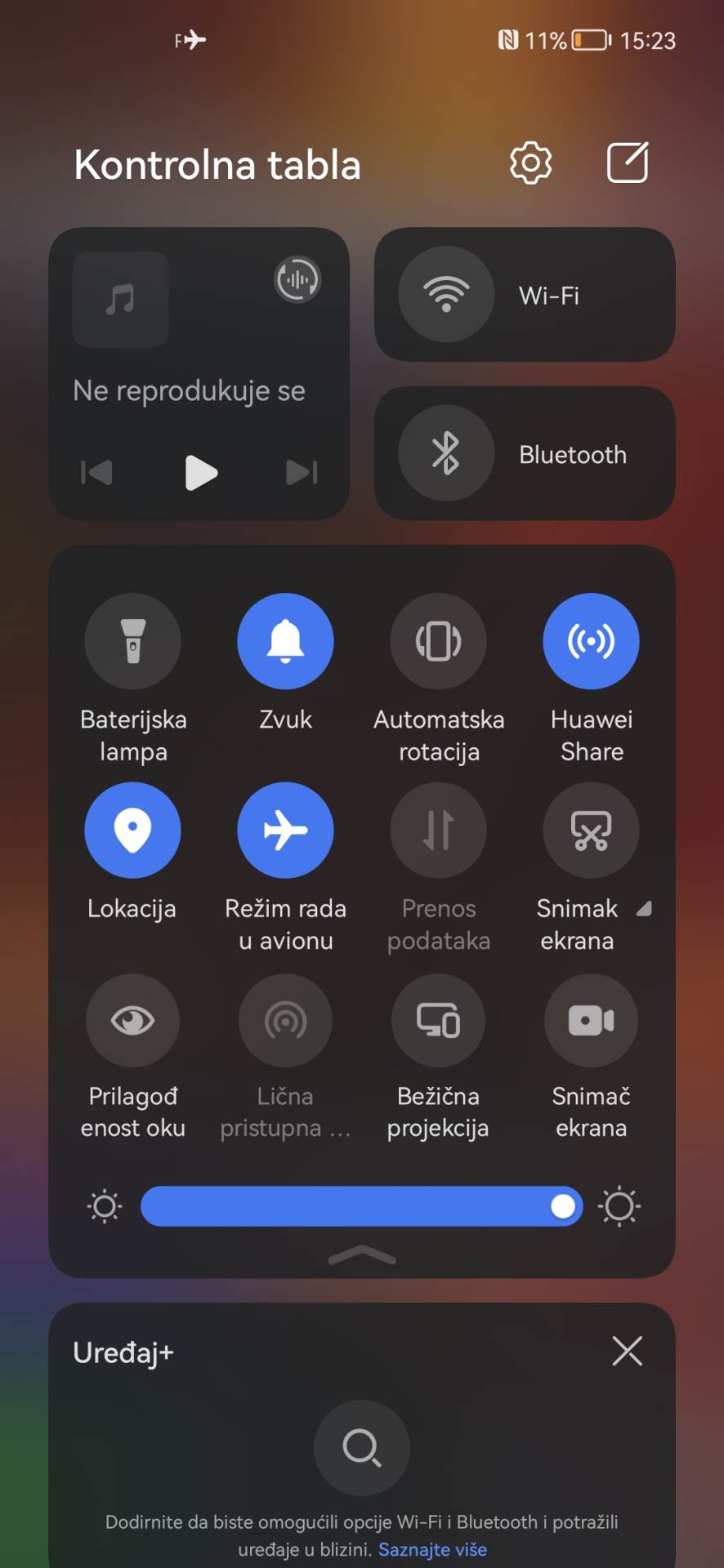Tap the sound recognition icon on music card
Screen dimensions: 724x1568
297,278
